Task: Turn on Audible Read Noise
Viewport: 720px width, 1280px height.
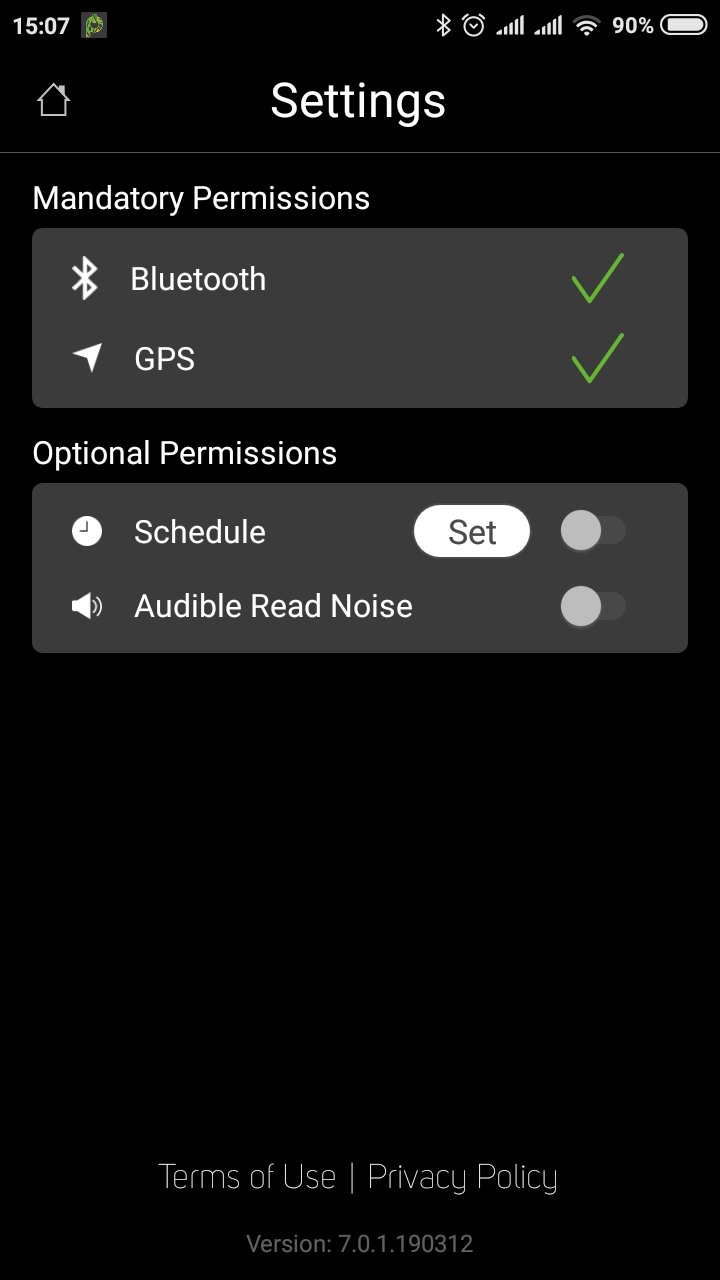Action: click(x=593, y=606)
